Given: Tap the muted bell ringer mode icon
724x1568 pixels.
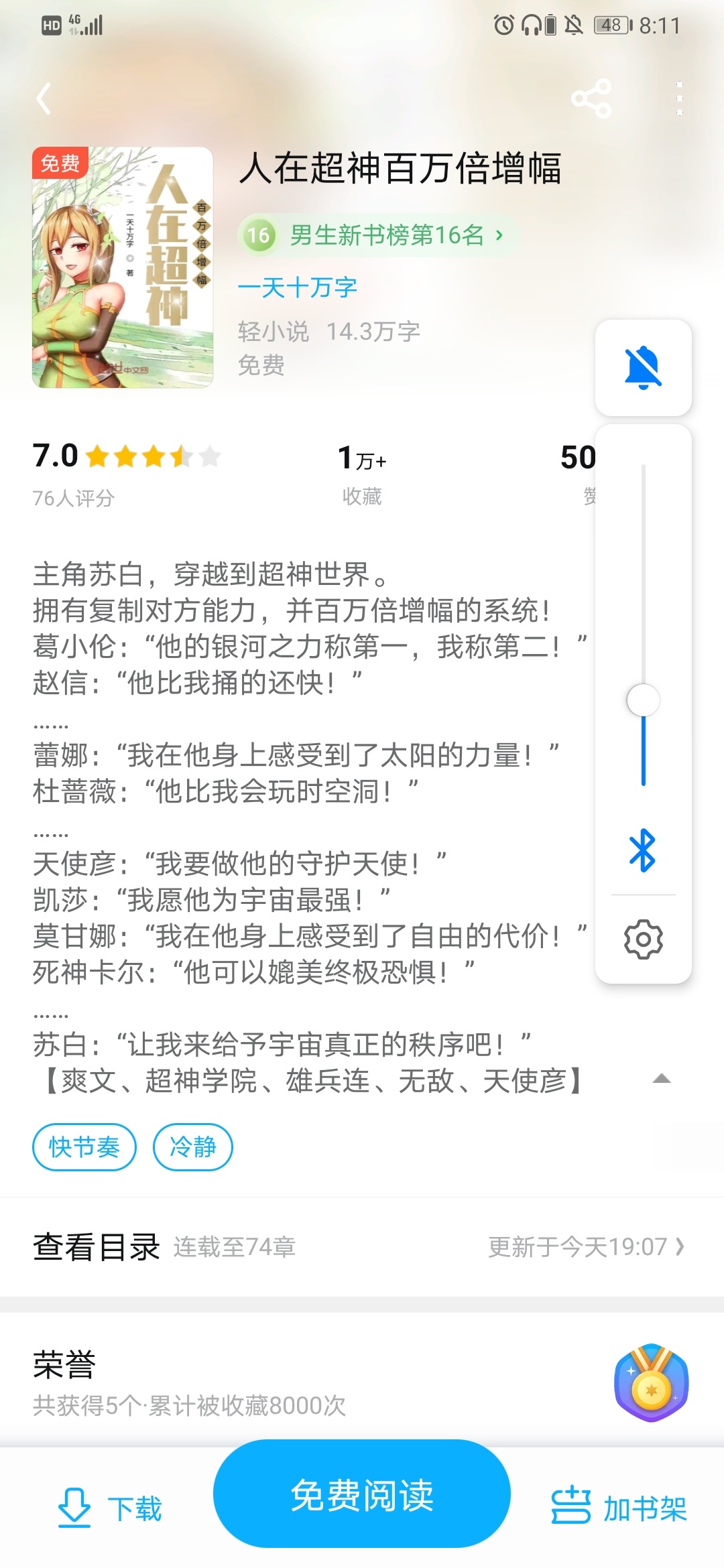Looking at the screenshot, I should (643, 367).
